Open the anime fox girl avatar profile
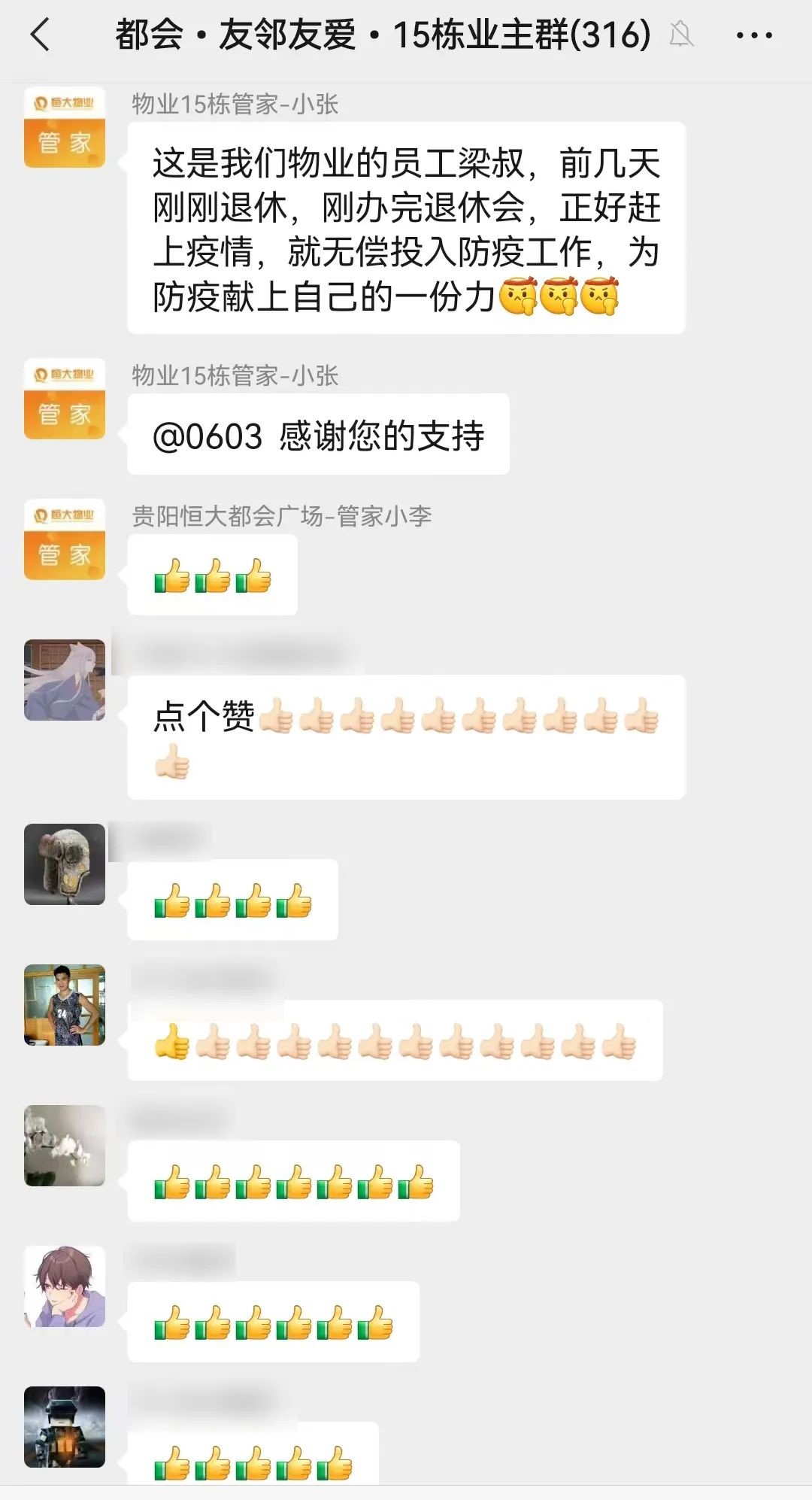The width and height of the screenshot is (812, 1500). pos(65,680)
